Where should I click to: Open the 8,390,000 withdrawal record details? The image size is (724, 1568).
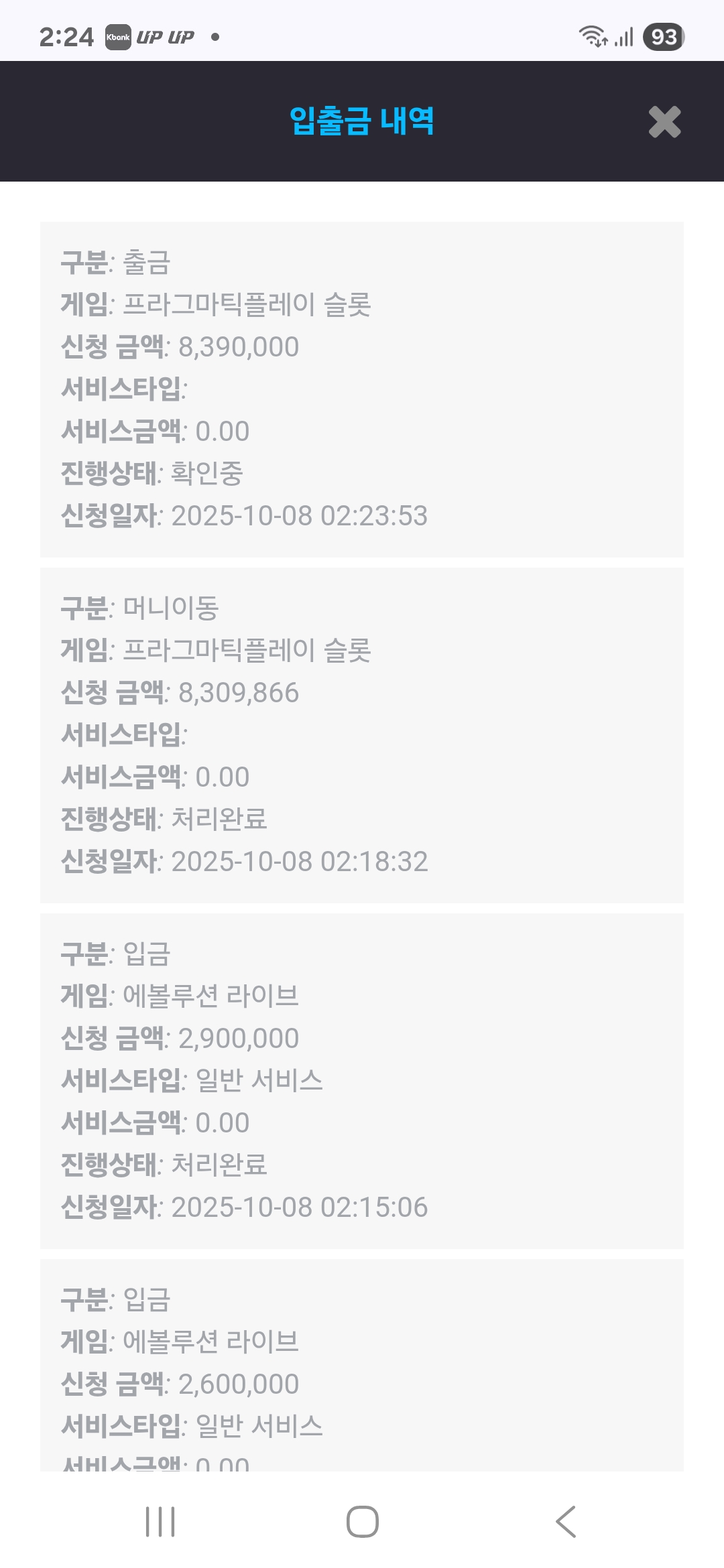(x=239, y=348)
